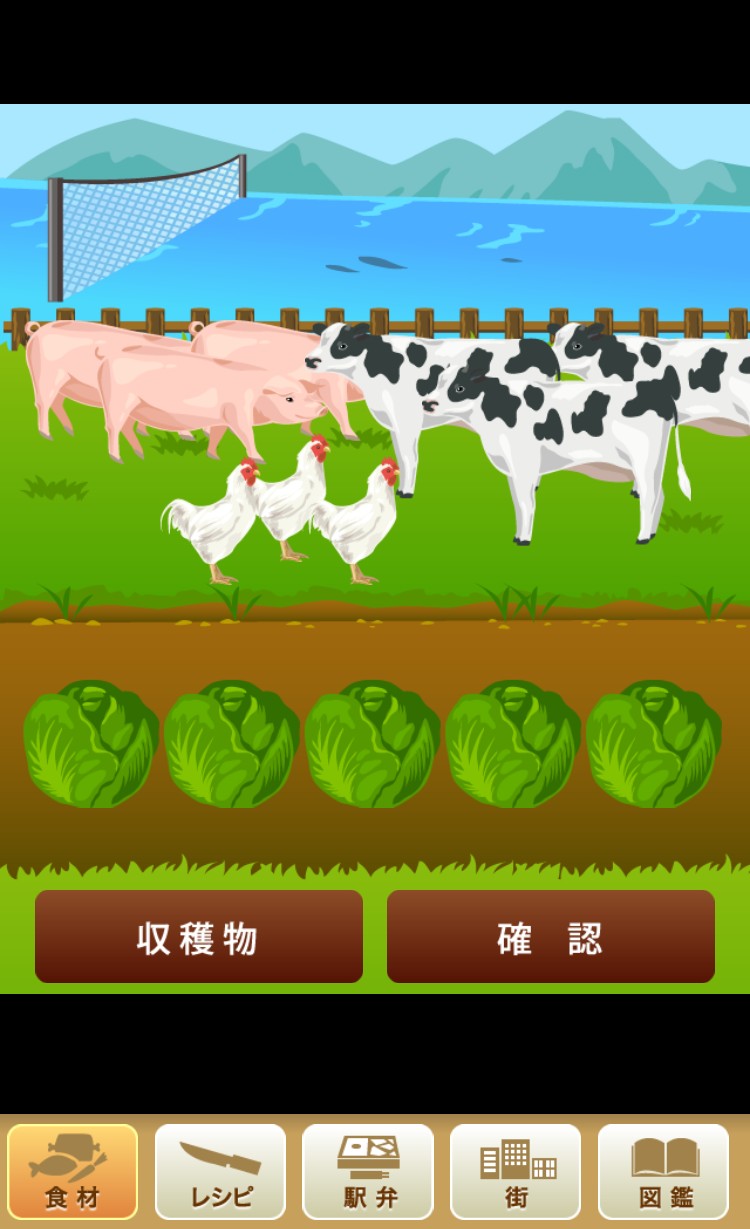Switch to the 図鑑 encyclopedia tab
The image size is (750, 1229).
click(664, 1172)
